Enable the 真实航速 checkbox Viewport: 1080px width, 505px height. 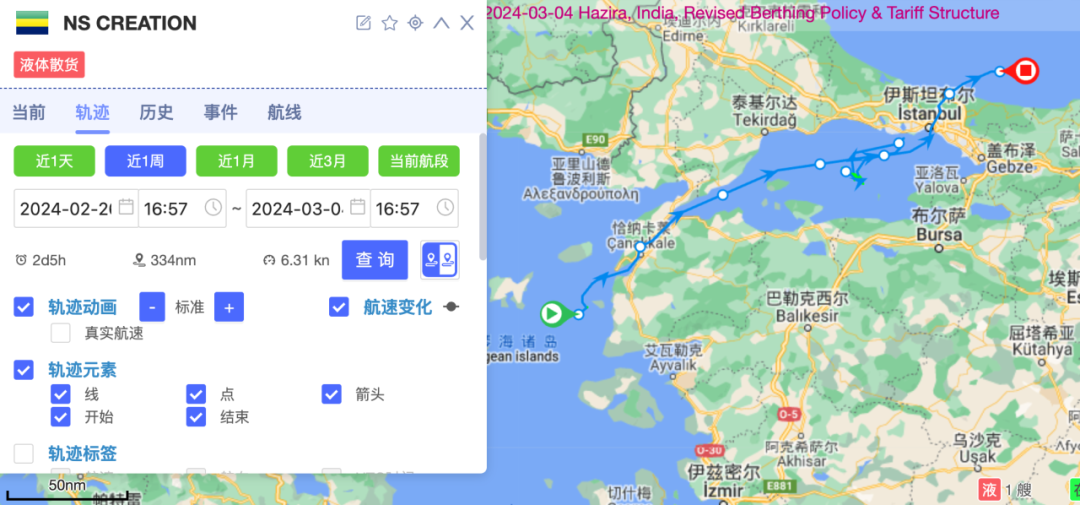pos(61,333)
